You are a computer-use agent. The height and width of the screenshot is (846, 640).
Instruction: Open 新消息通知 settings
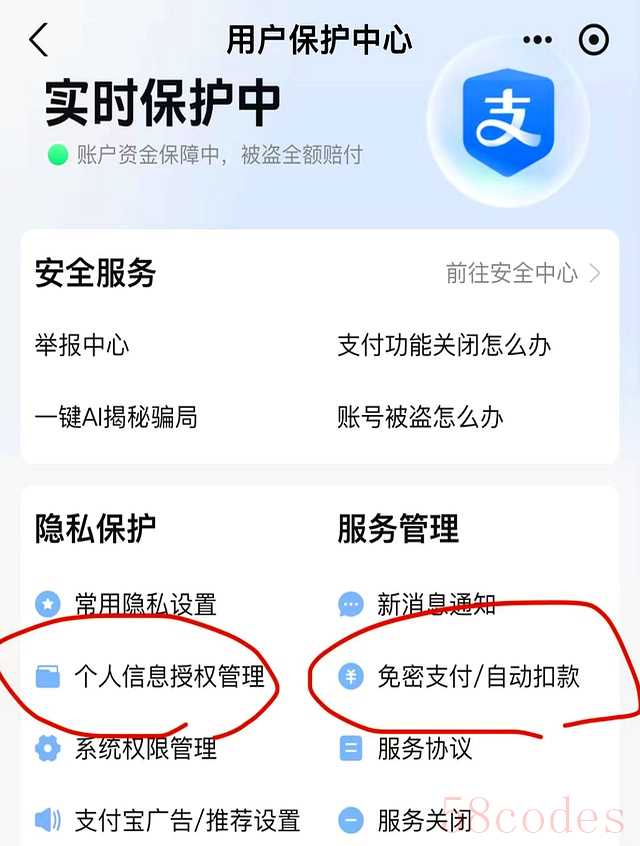436,604
